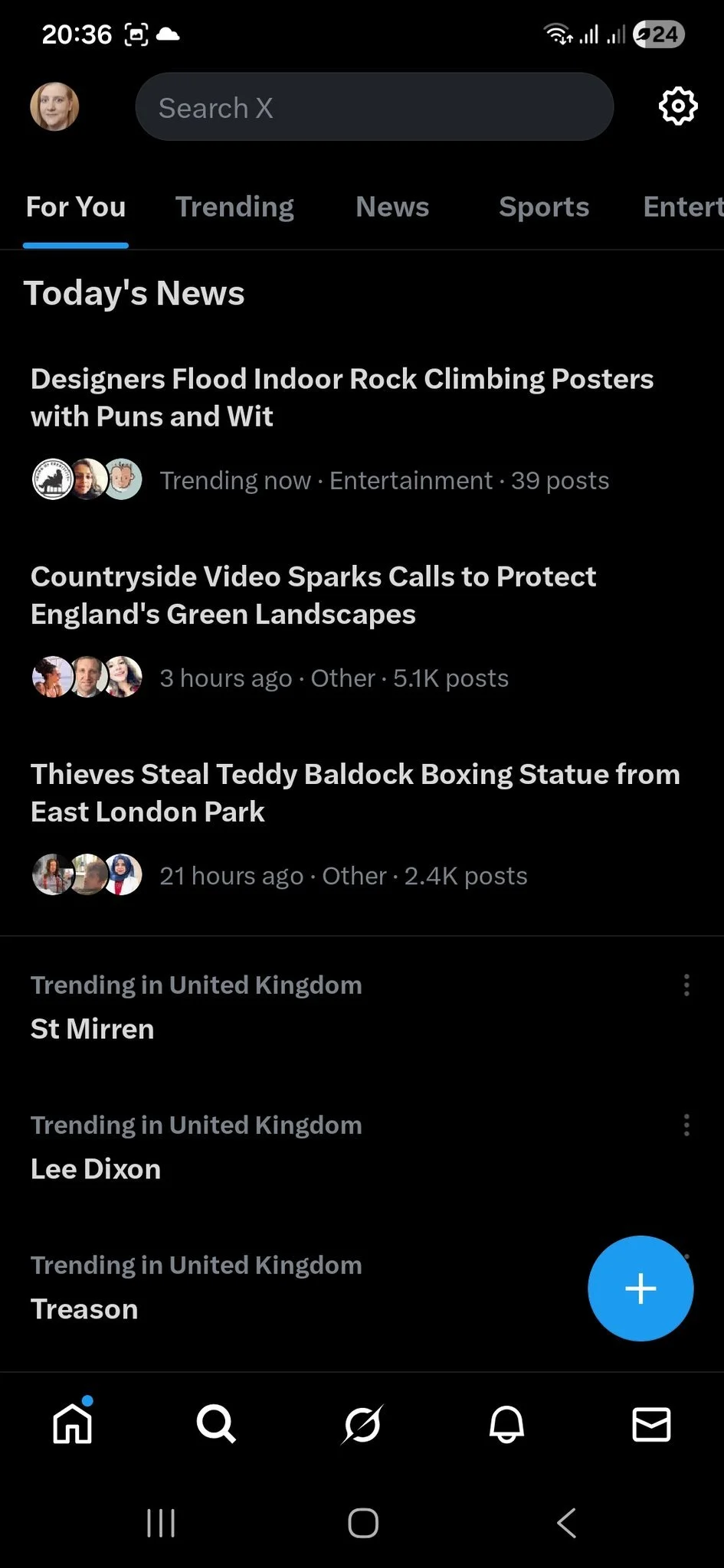View the St Mirren trend

coord(92,1028)
